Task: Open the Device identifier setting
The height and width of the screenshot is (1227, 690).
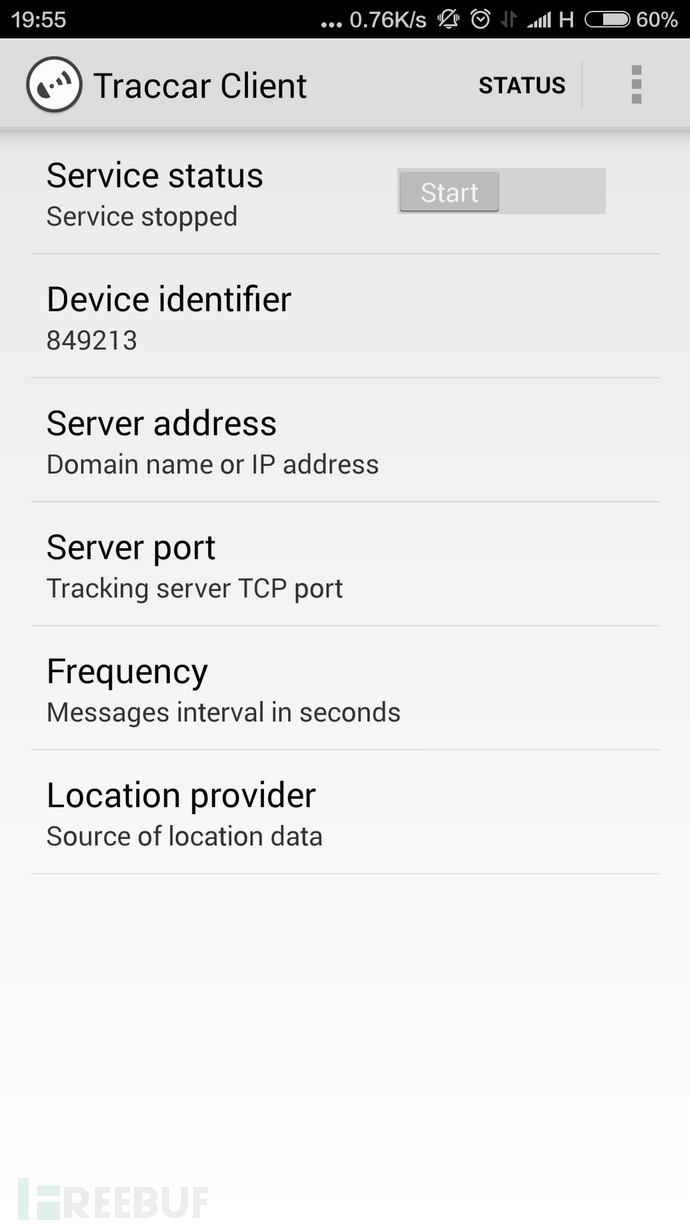Action: [344, 317]
